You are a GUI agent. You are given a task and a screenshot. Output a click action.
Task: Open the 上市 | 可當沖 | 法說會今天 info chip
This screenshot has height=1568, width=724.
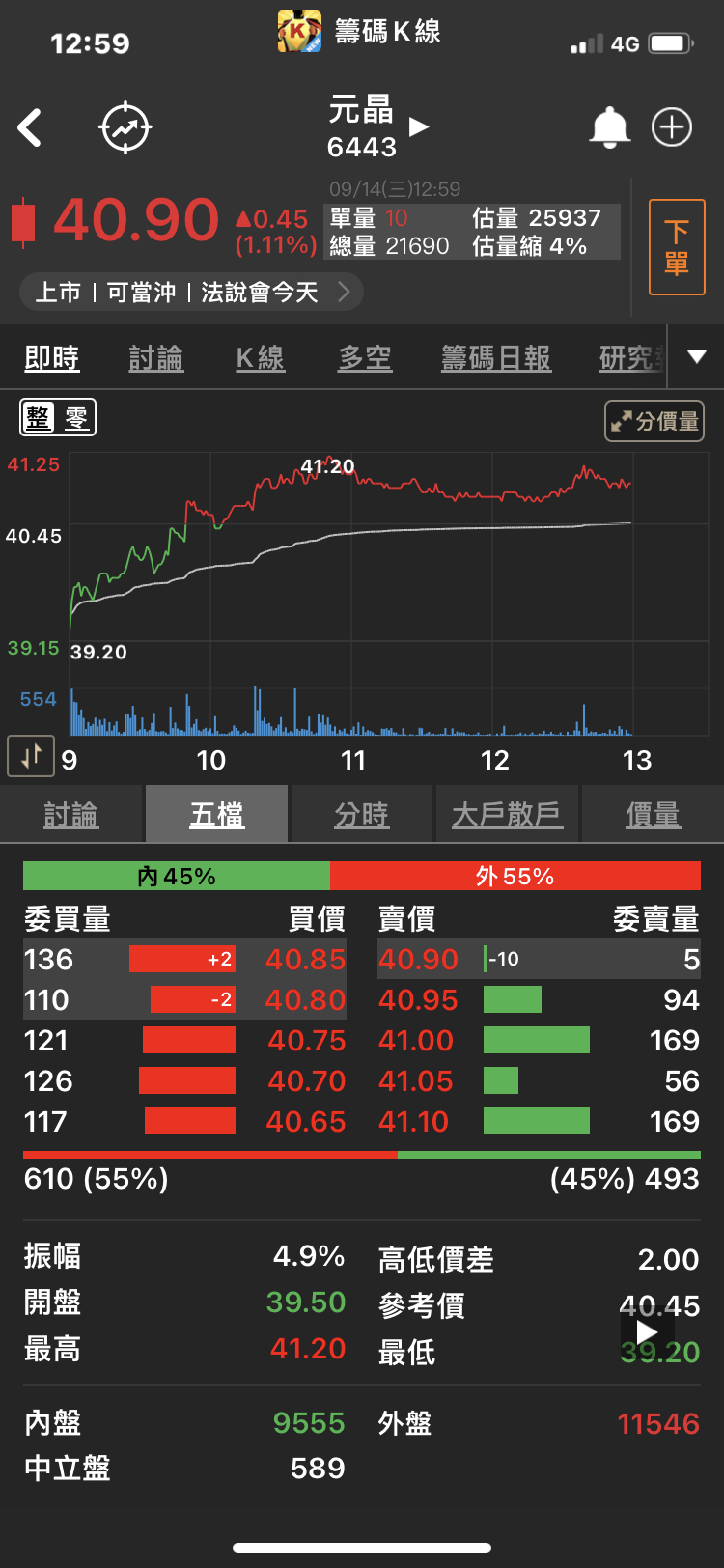tap(191, 292)
